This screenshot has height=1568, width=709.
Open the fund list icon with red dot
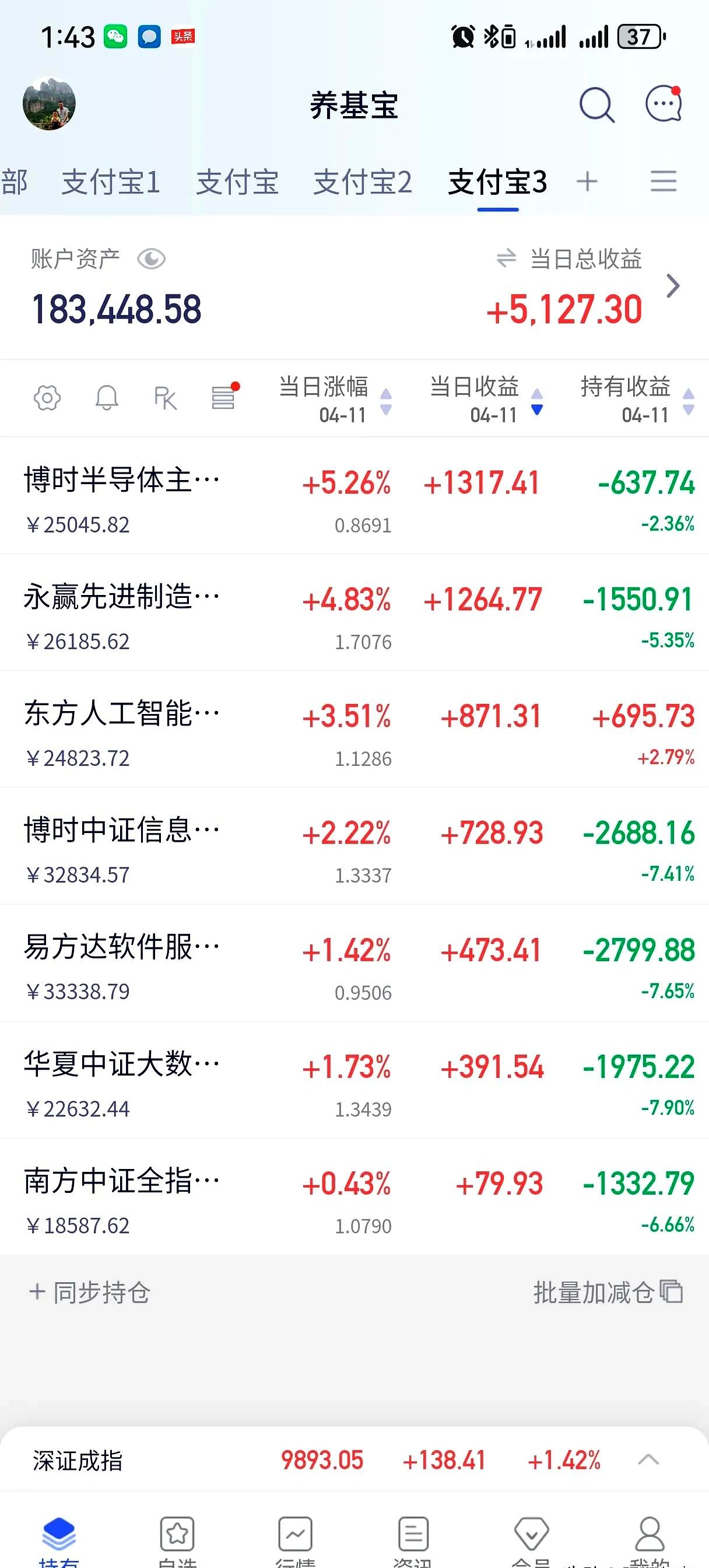[x=223, y=398]
